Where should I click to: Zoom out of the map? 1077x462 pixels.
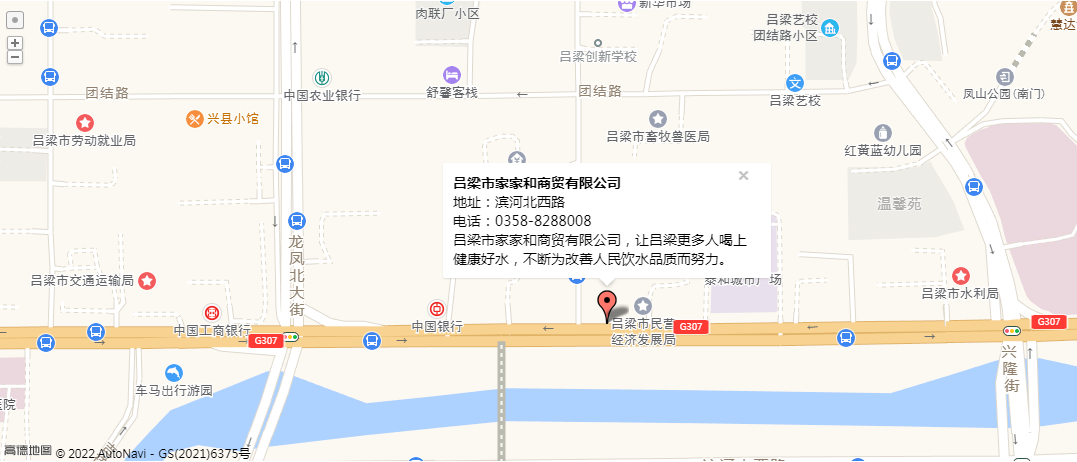point(14,57)
